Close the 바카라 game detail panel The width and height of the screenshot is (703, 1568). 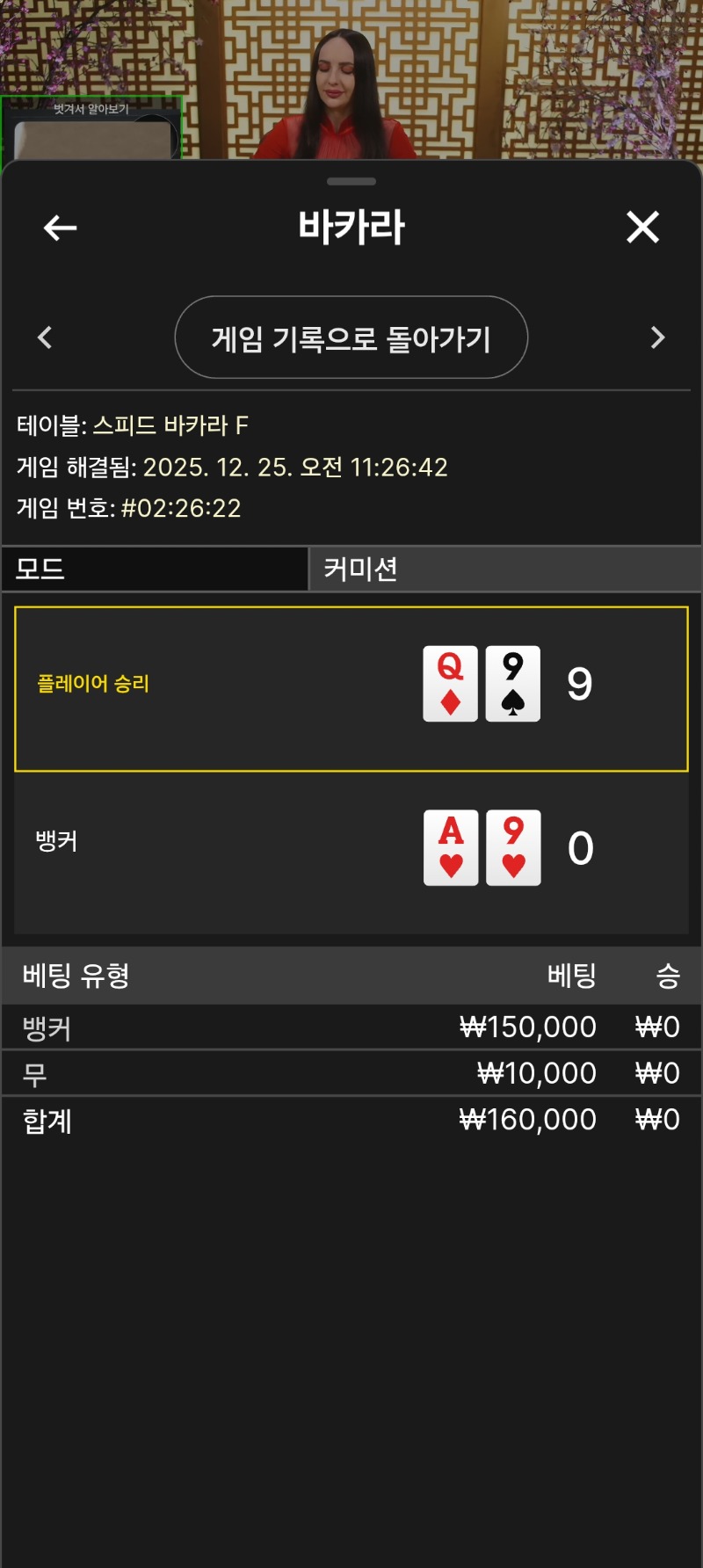[x=642, y=227]
